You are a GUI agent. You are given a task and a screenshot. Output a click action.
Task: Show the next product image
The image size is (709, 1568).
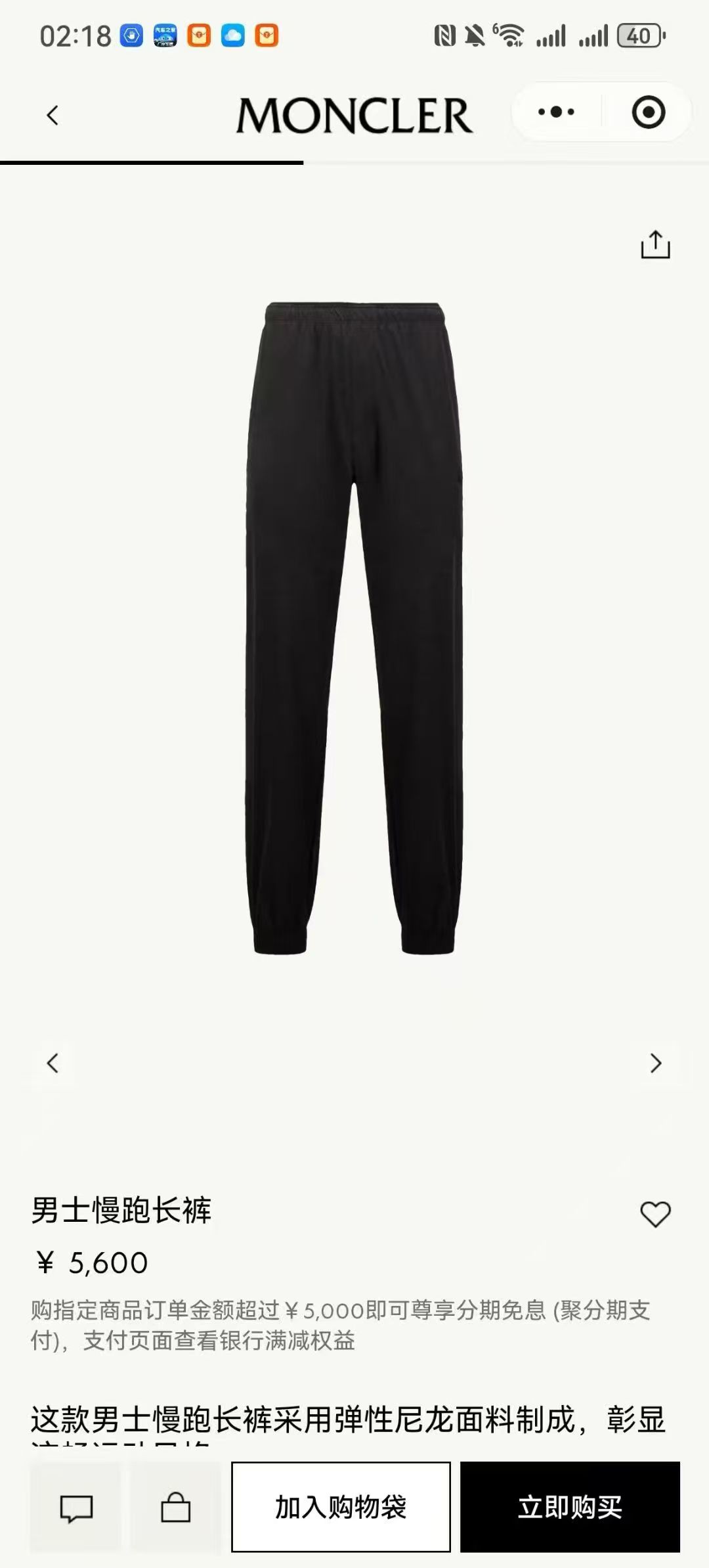pos(655,1063)
